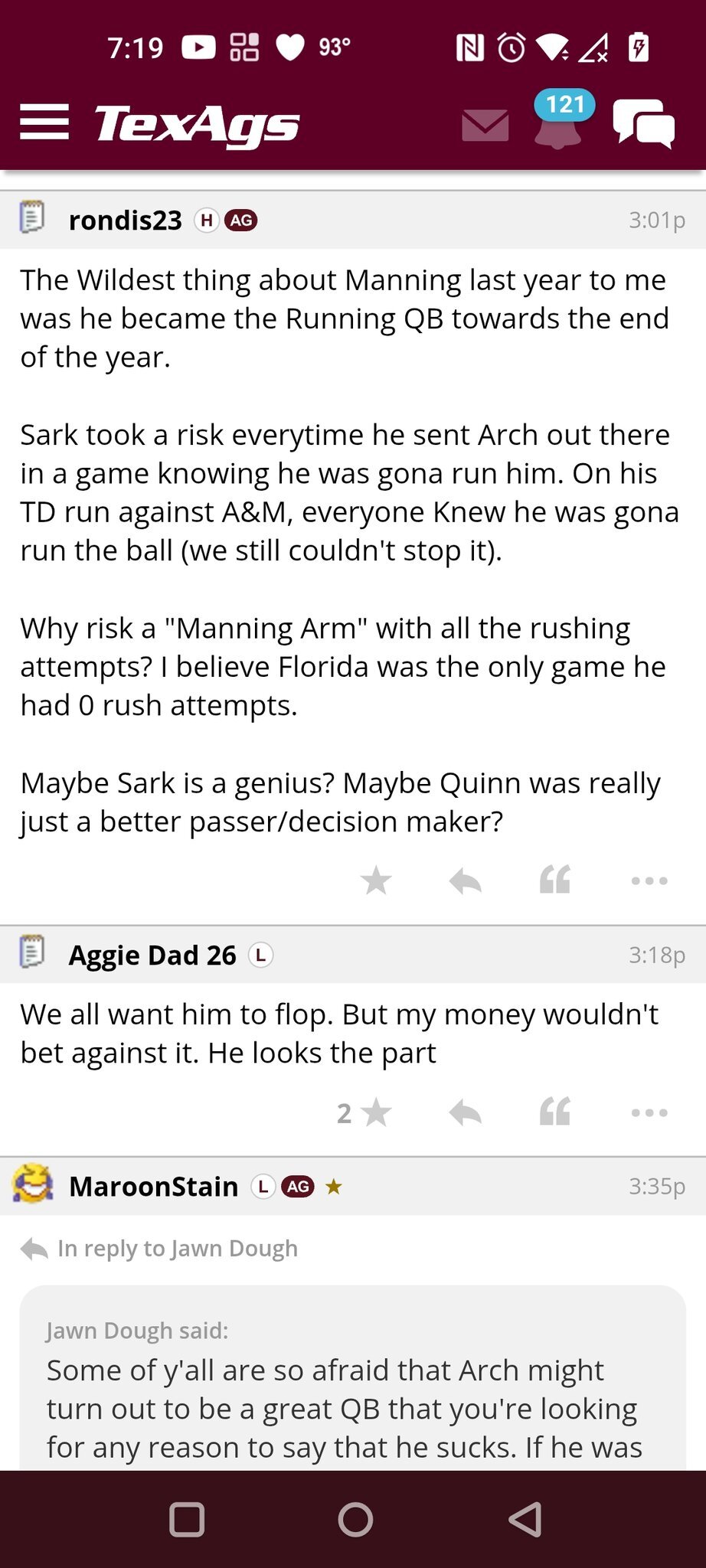Viewport: 706px width, 1568px height.
Task: Open the forums chat bubbles icon
Action: [x=643, y=123]
